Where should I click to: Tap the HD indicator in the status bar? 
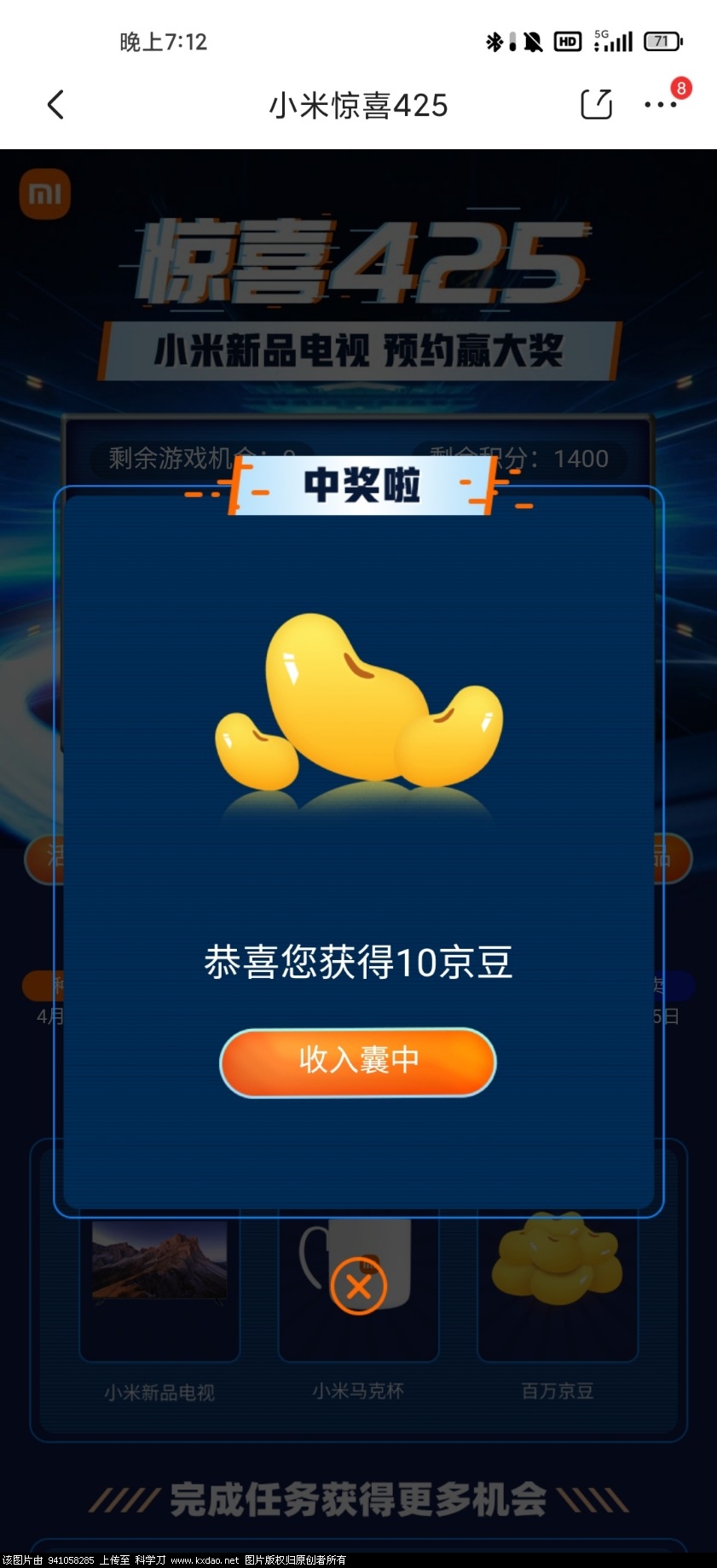(x=566, y=40)
